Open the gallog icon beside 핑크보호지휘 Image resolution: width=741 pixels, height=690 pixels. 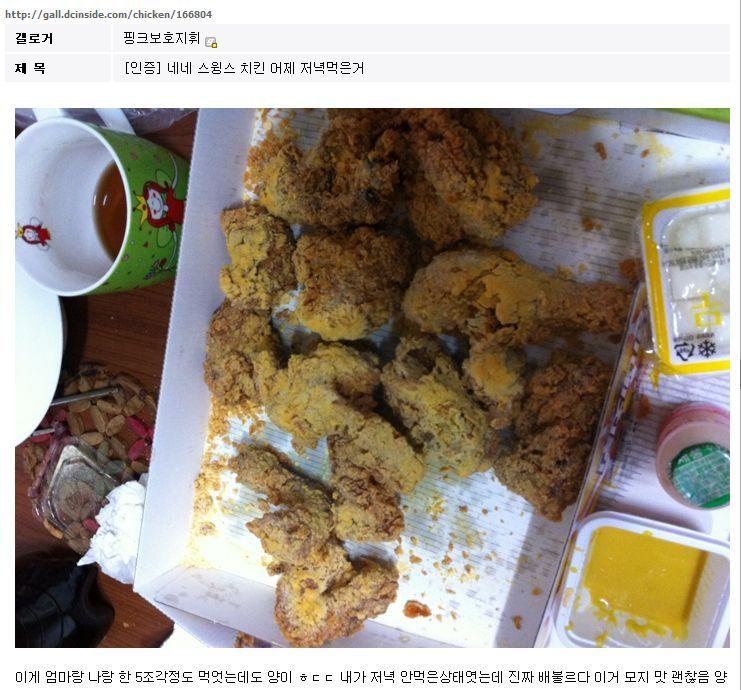(x=211, y=42)
